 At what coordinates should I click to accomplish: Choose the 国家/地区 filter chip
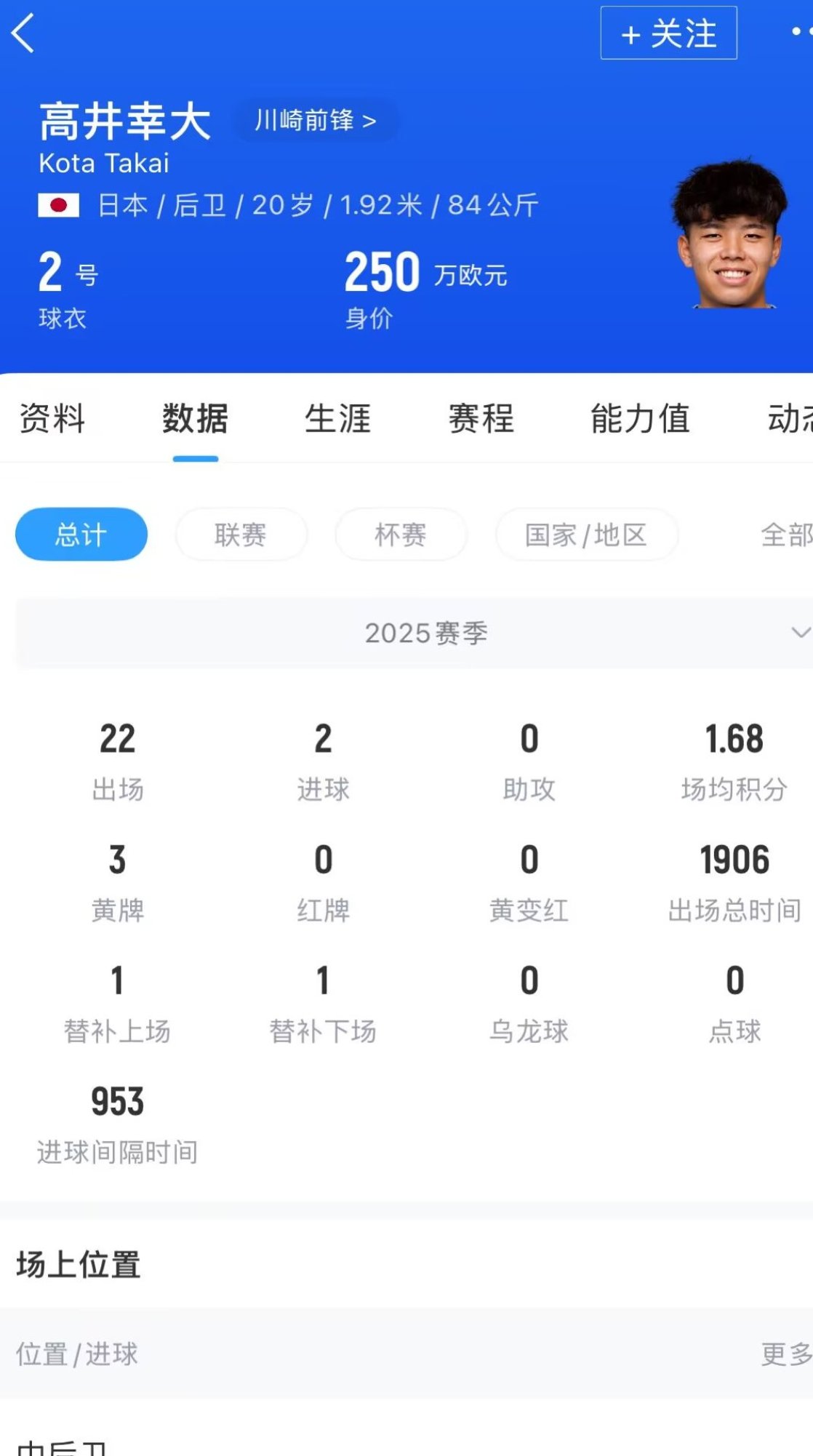click(586, 535)
